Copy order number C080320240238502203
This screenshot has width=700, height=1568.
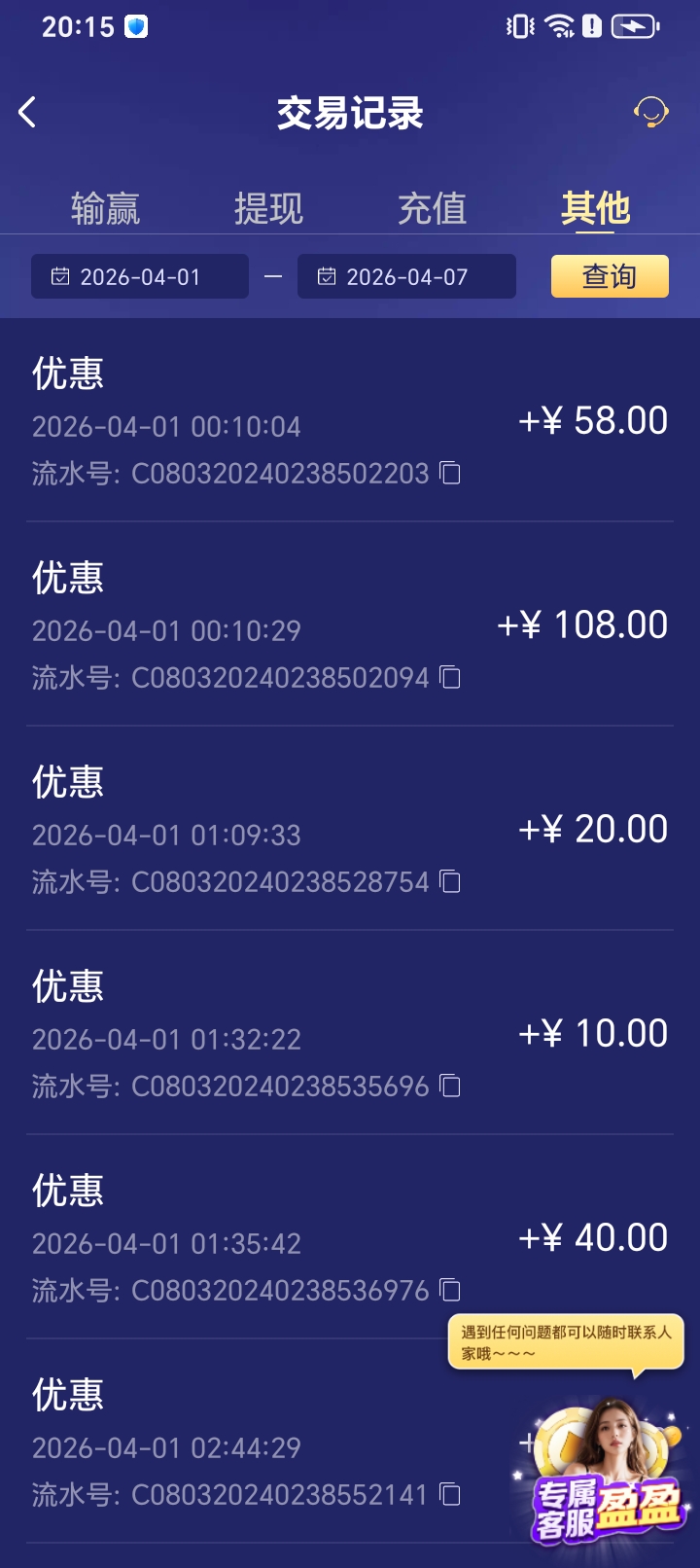450,474
